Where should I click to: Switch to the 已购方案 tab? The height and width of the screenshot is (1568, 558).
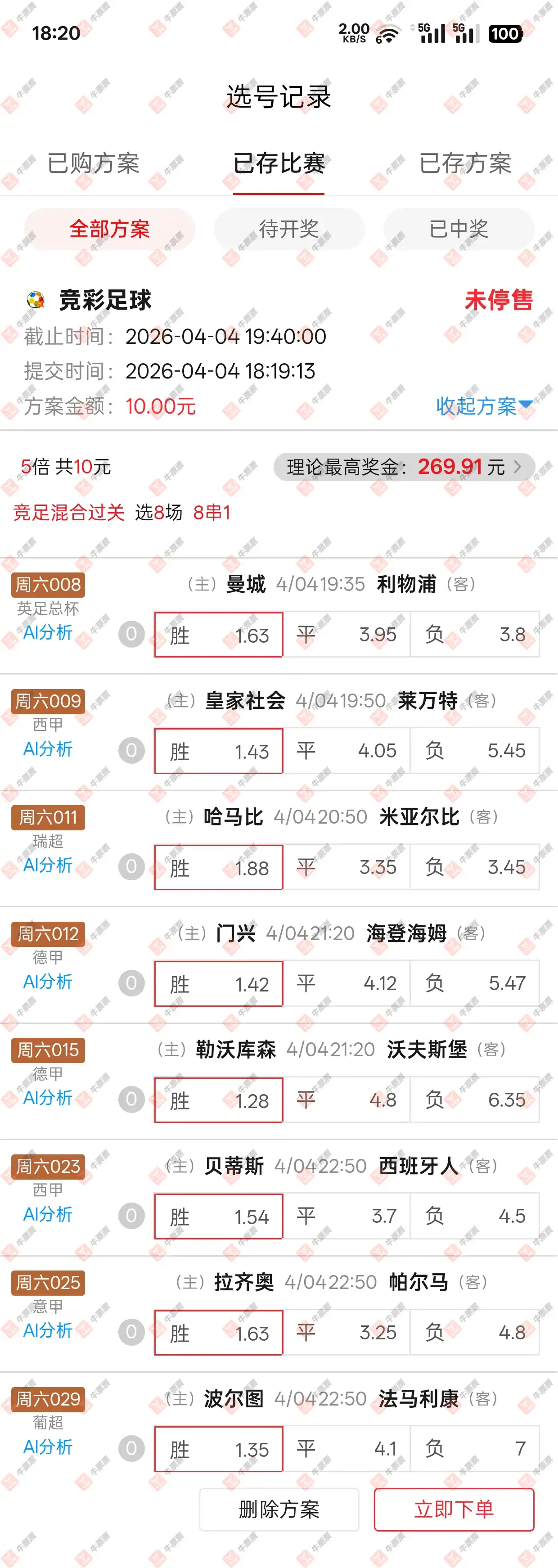coord(93,163)
